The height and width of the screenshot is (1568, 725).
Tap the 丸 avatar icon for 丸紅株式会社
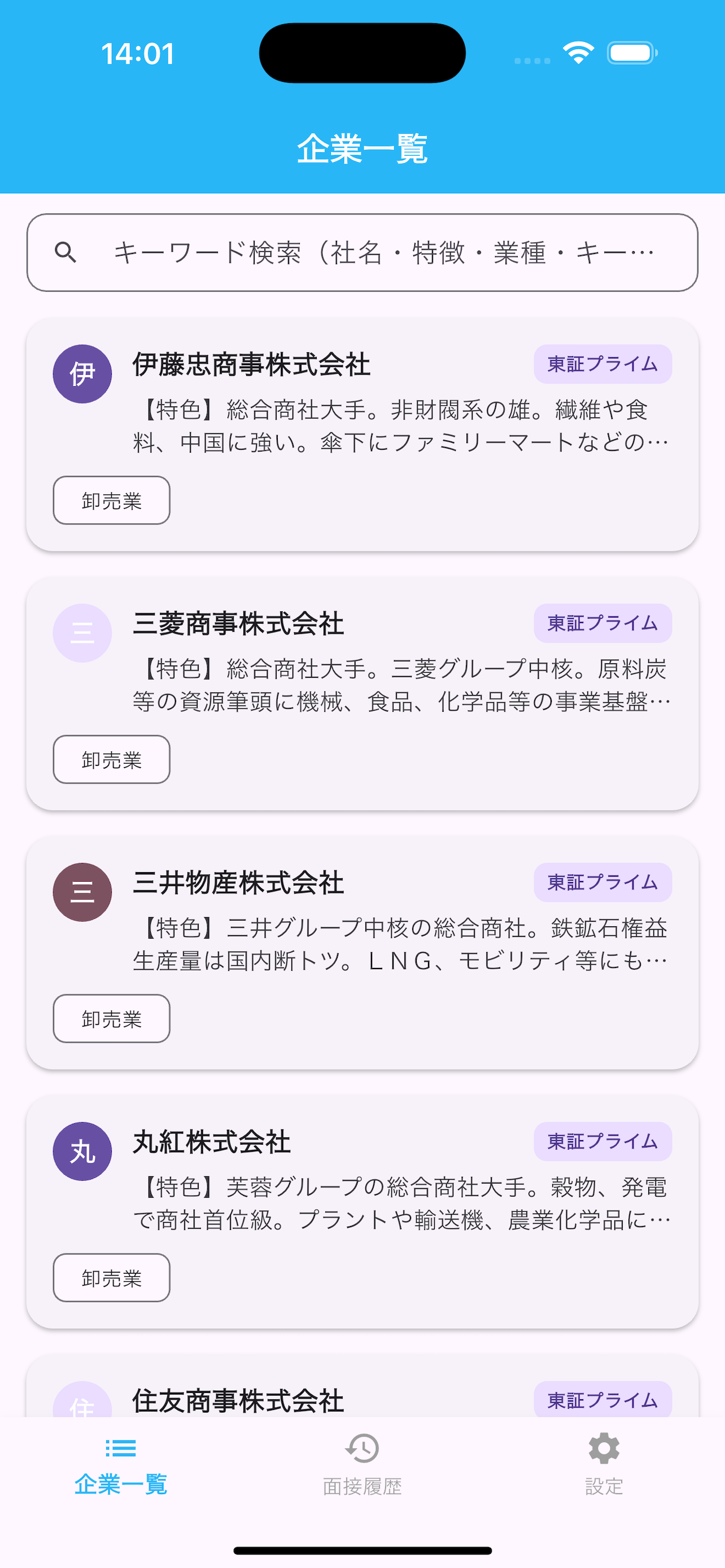[82, 1151]
